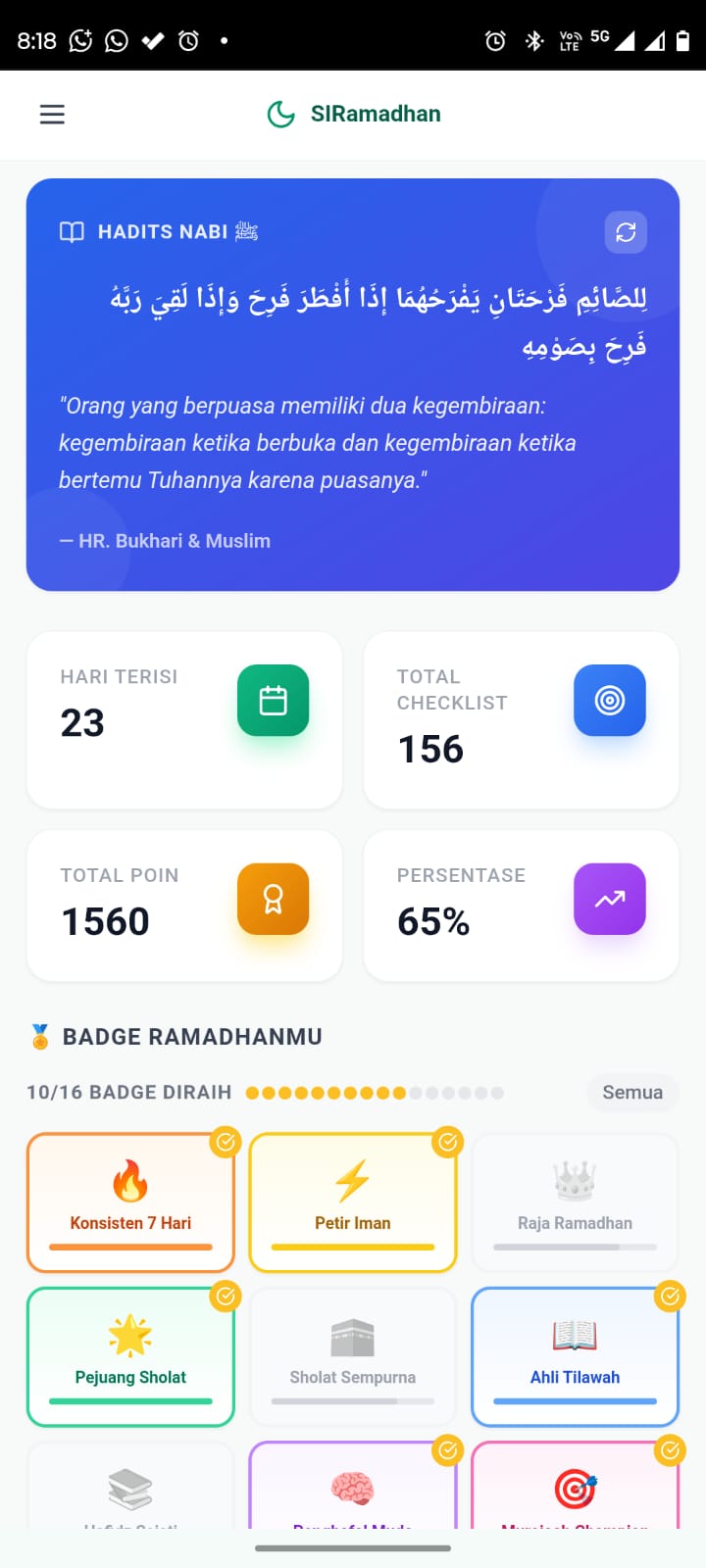Tap the purple trend chart icon on Persentase
Screen dimensions: 706x1568
click(x=609, y=899)
